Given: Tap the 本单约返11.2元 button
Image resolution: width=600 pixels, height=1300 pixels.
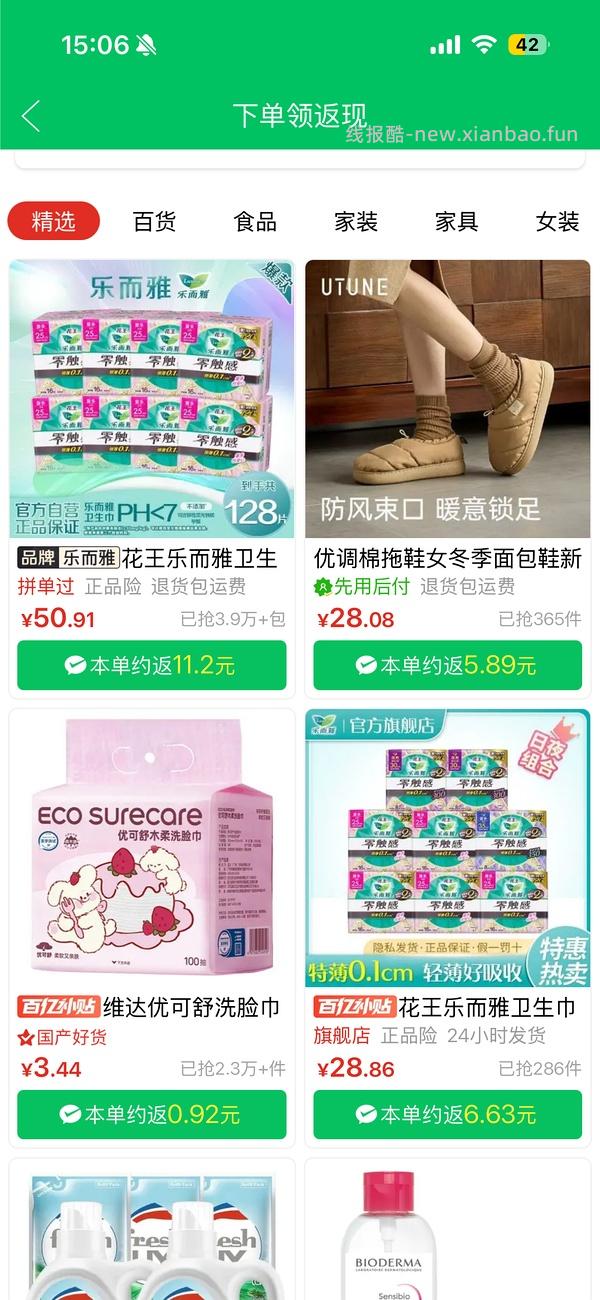Looking at the screenshot, I should point(152,665).
